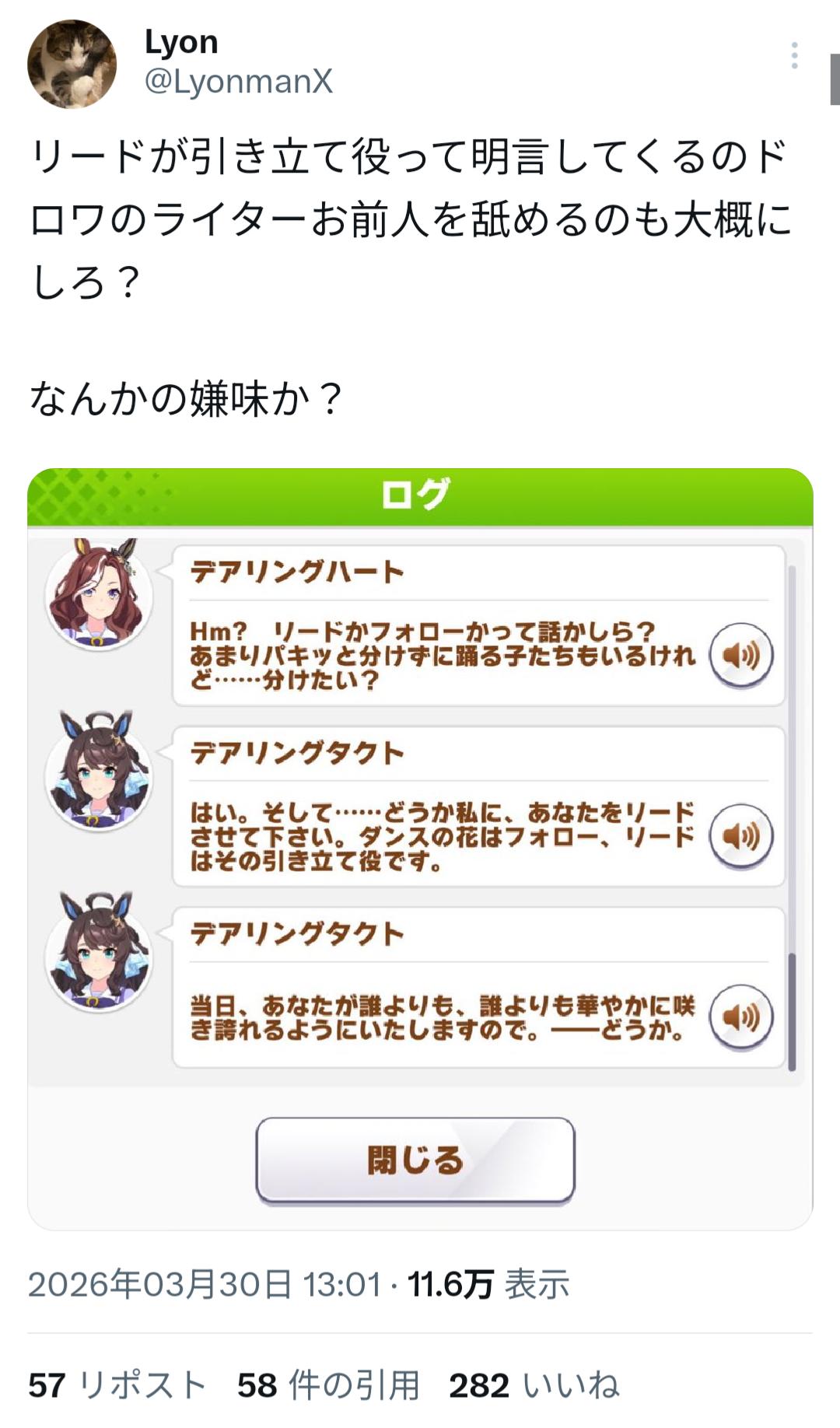Screen dimensions: 840x1428
Task: Open the @LyonmanX handle profile
Action: click(x=239, y=82)
